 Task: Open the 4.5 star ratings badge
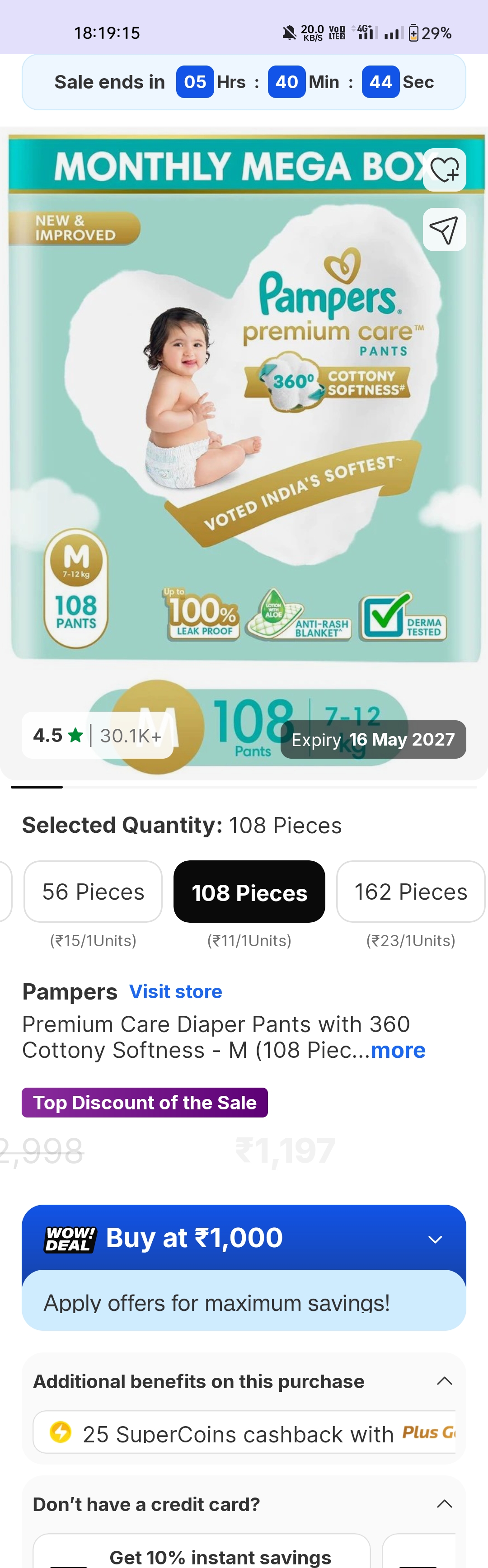click(x=97, y=735)
